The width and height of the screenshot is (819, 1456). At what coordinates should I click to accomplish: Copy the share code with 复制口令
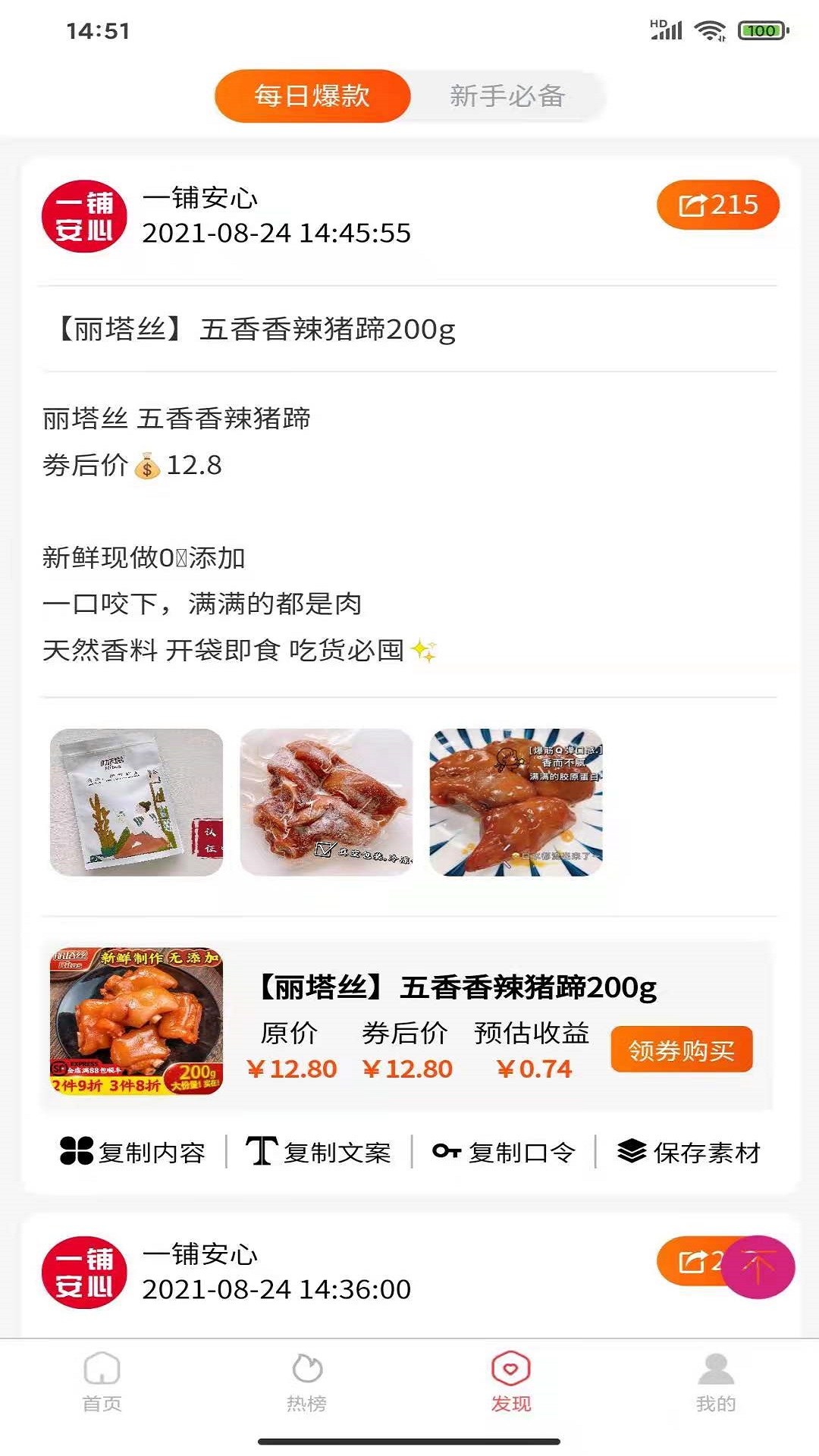(504, 1152)
